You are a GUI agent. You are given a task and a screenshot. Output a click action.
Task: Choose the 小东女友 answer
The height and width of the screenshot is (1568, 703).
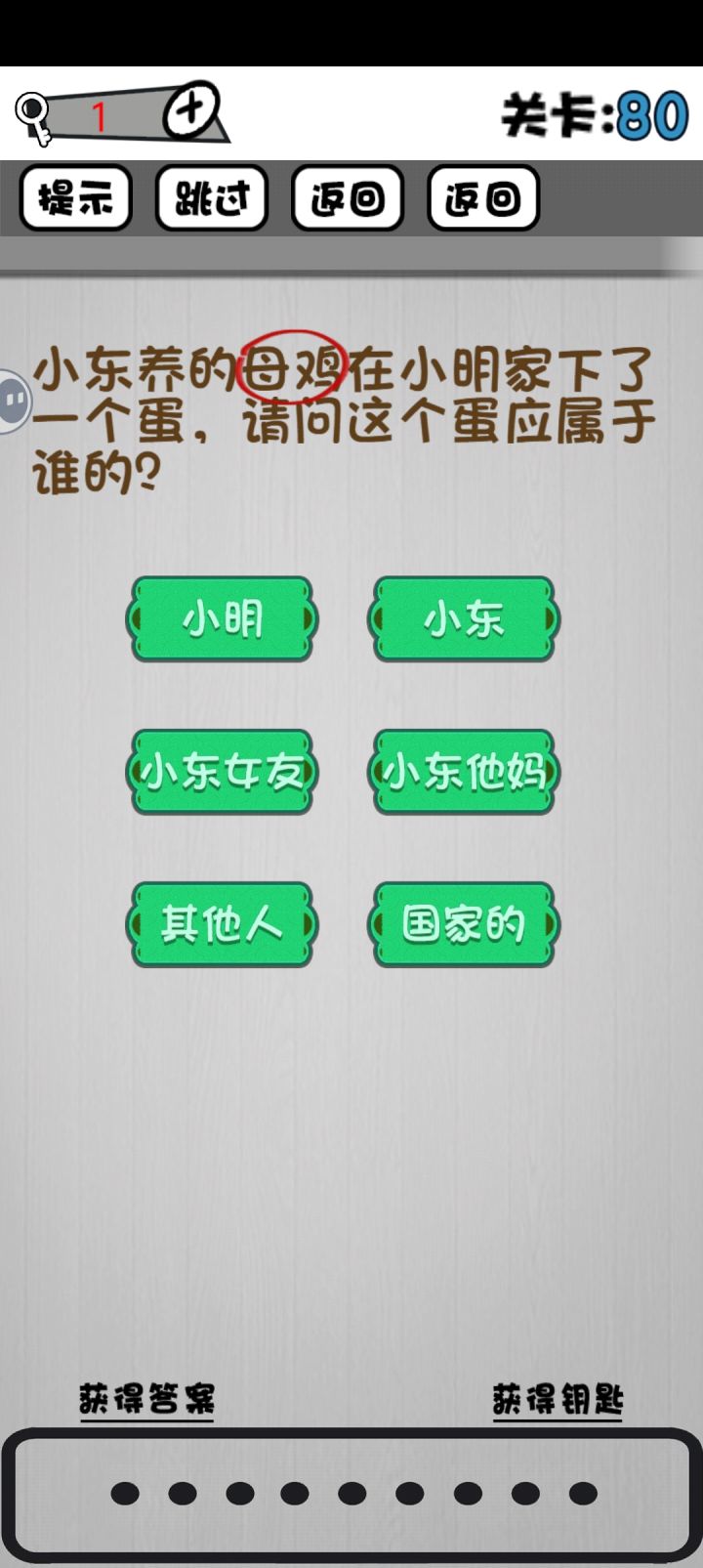(x=222, y=772)
